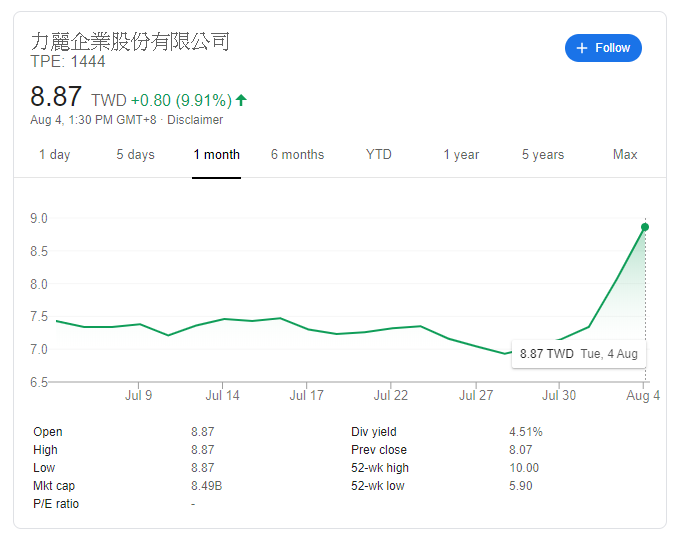Select the 5 years range
The image size is (677, 540).
[x=542, y=155]
